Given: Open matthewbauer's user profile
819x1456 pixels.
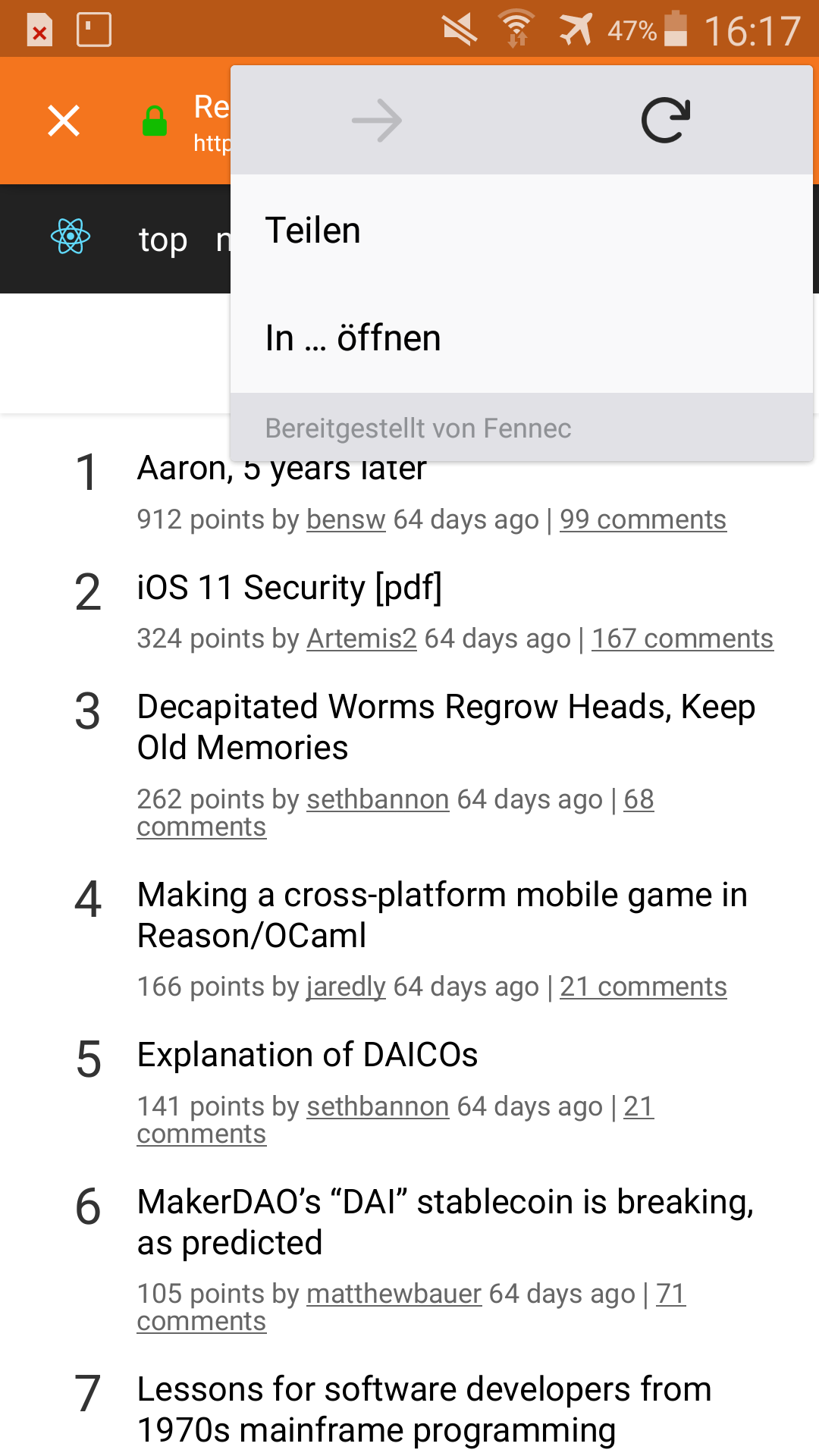Looking at the screenshot, I should coord(394,1294).
